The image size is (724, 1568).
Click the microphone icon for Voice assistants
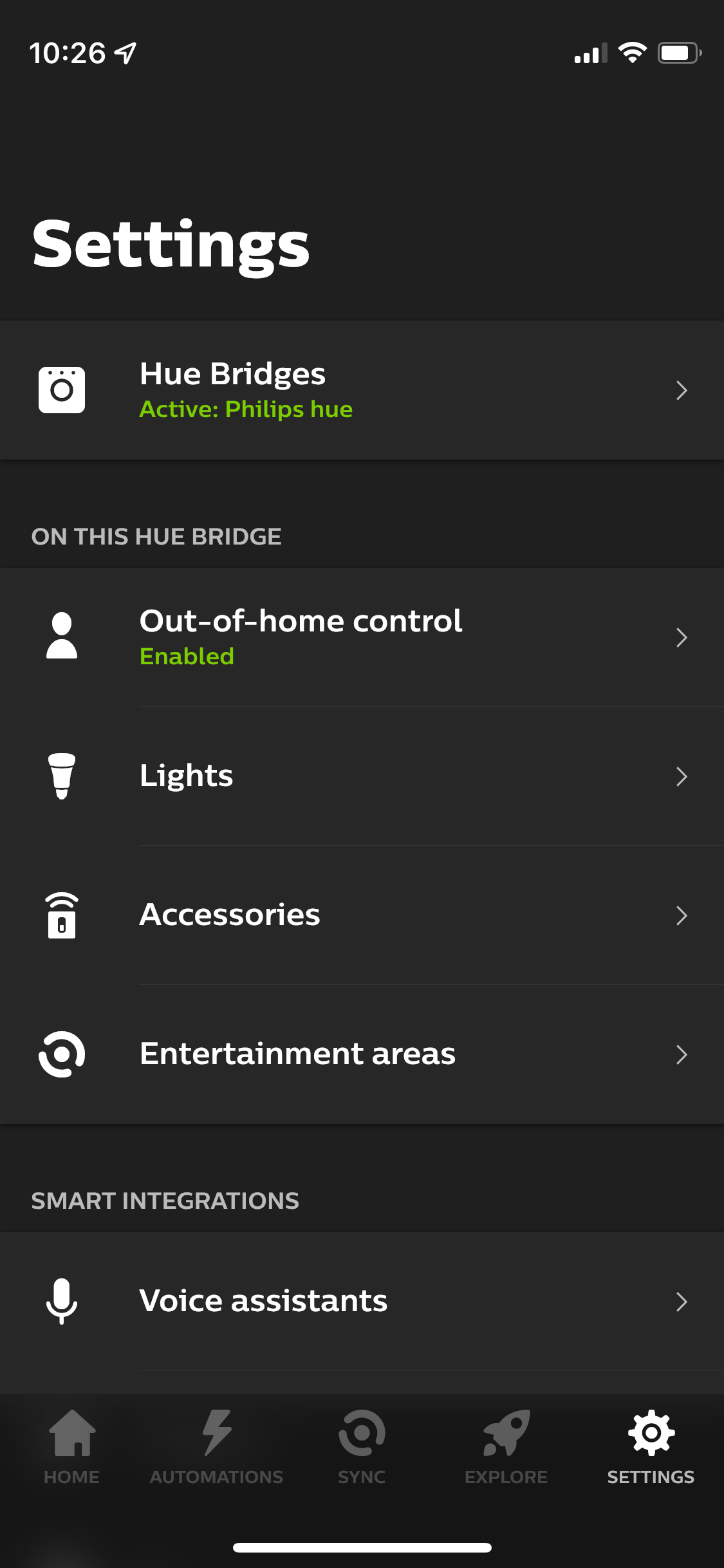tap(62, 1301)
